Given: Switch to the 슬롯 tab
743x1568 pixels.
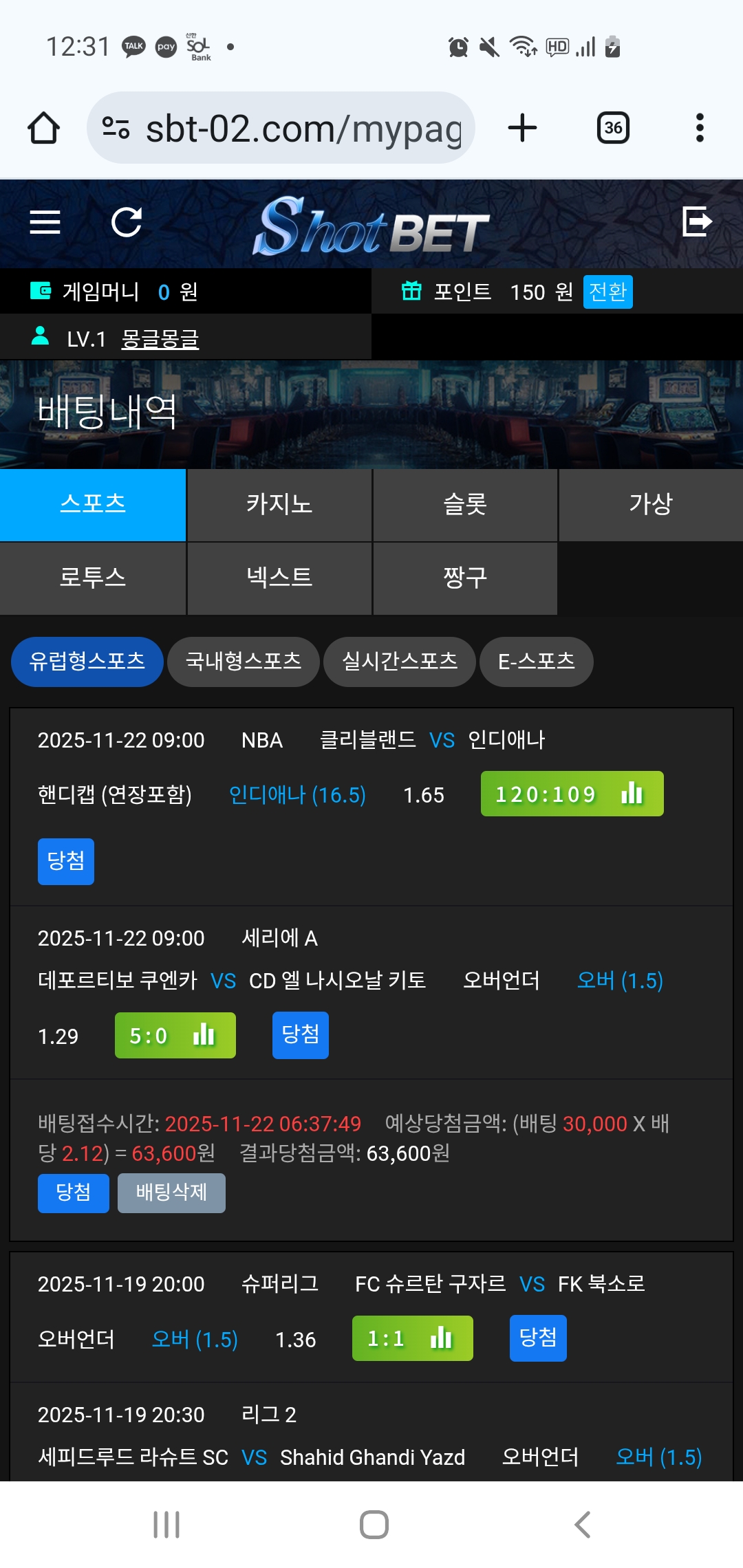Looking at the screenshot, I should tap(465, 505).
